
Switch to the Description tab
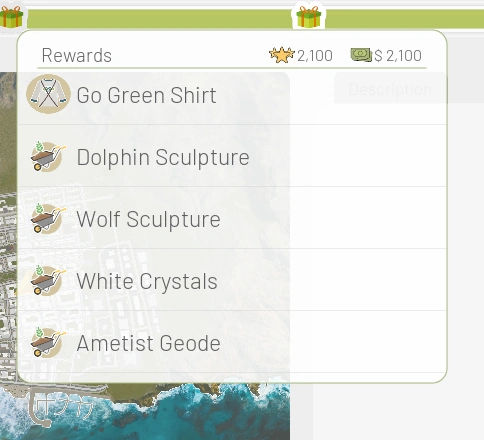(390, 89)
